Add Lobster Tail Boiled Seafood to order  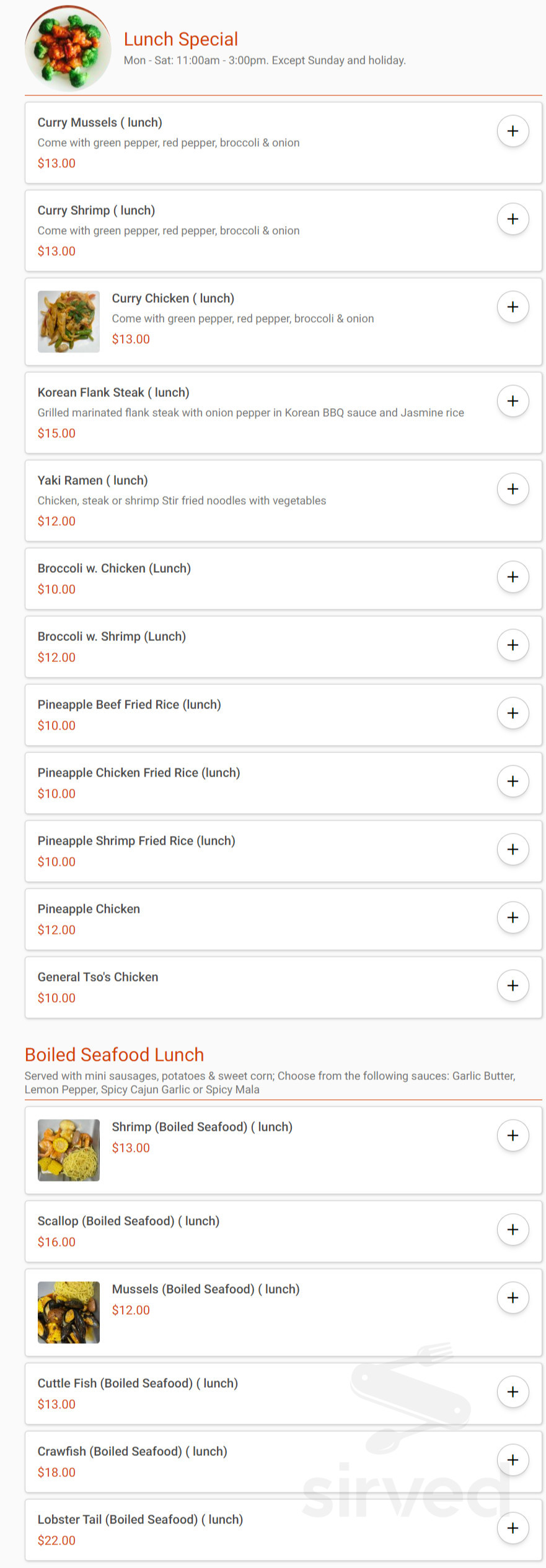tap(513, 1528)
